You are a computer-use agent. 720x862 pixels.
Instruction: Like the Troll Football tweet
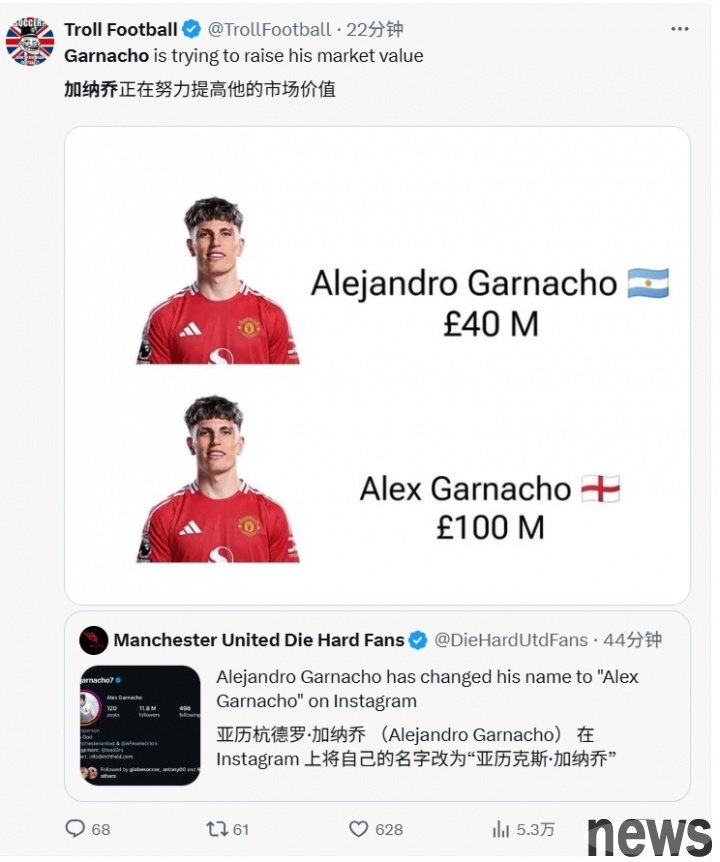tap(360, 828)
